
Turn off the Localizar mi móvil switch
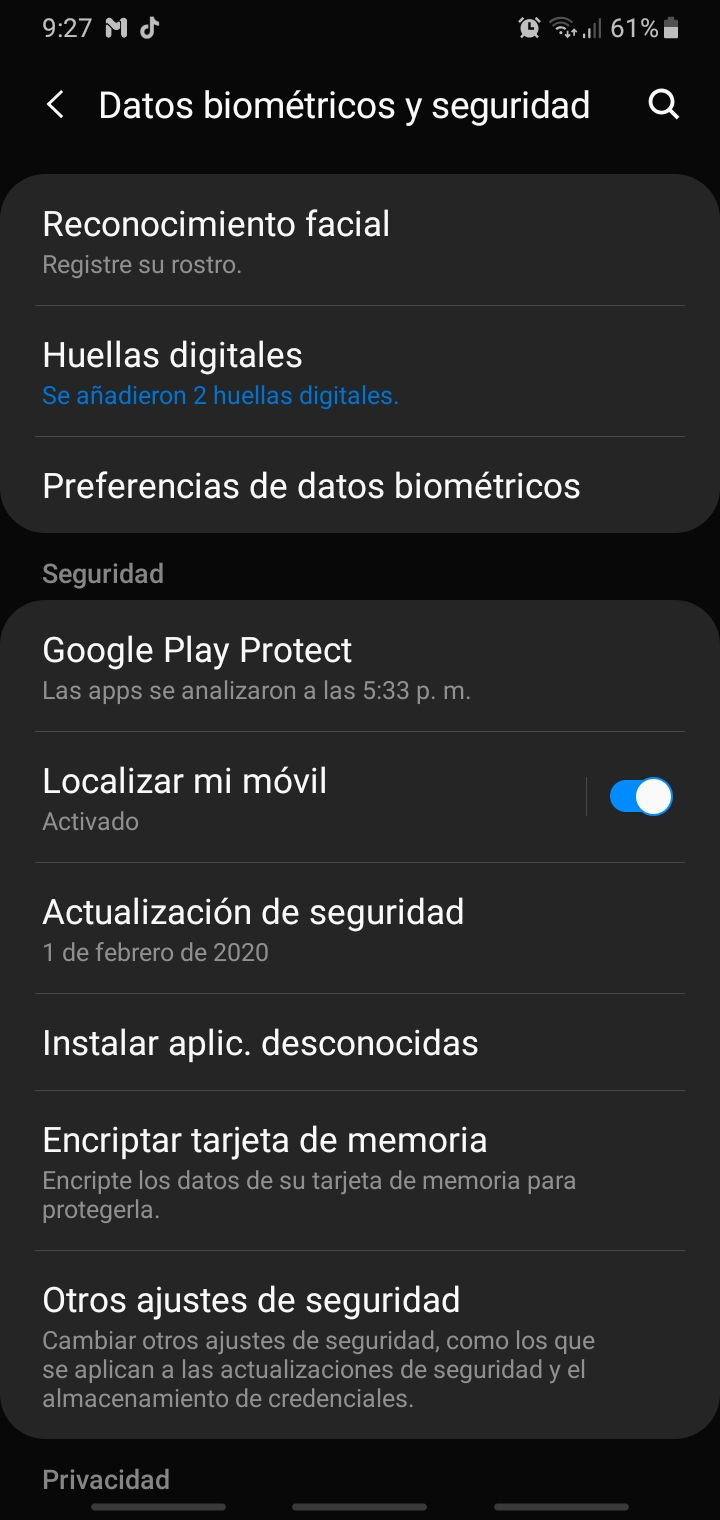coord(641,797)
